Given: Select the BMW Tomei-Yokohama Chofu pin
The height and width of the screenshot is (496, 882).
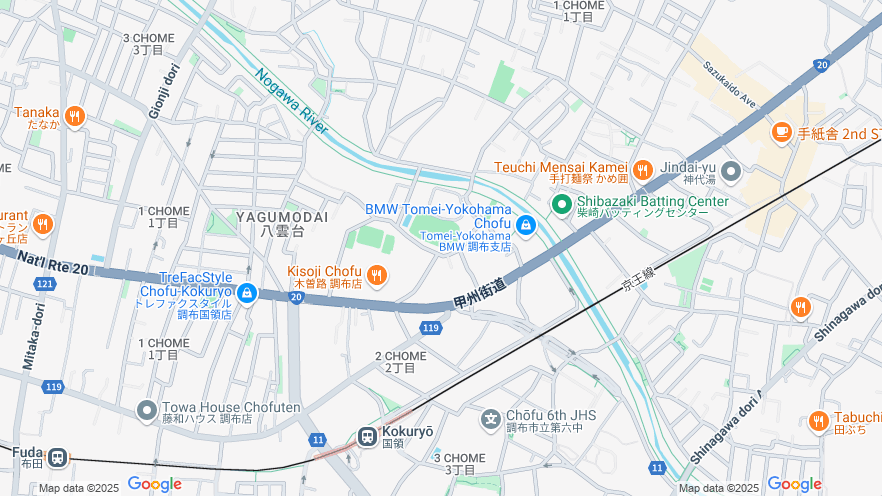Looking at the screenshot, I should point(526,225).
